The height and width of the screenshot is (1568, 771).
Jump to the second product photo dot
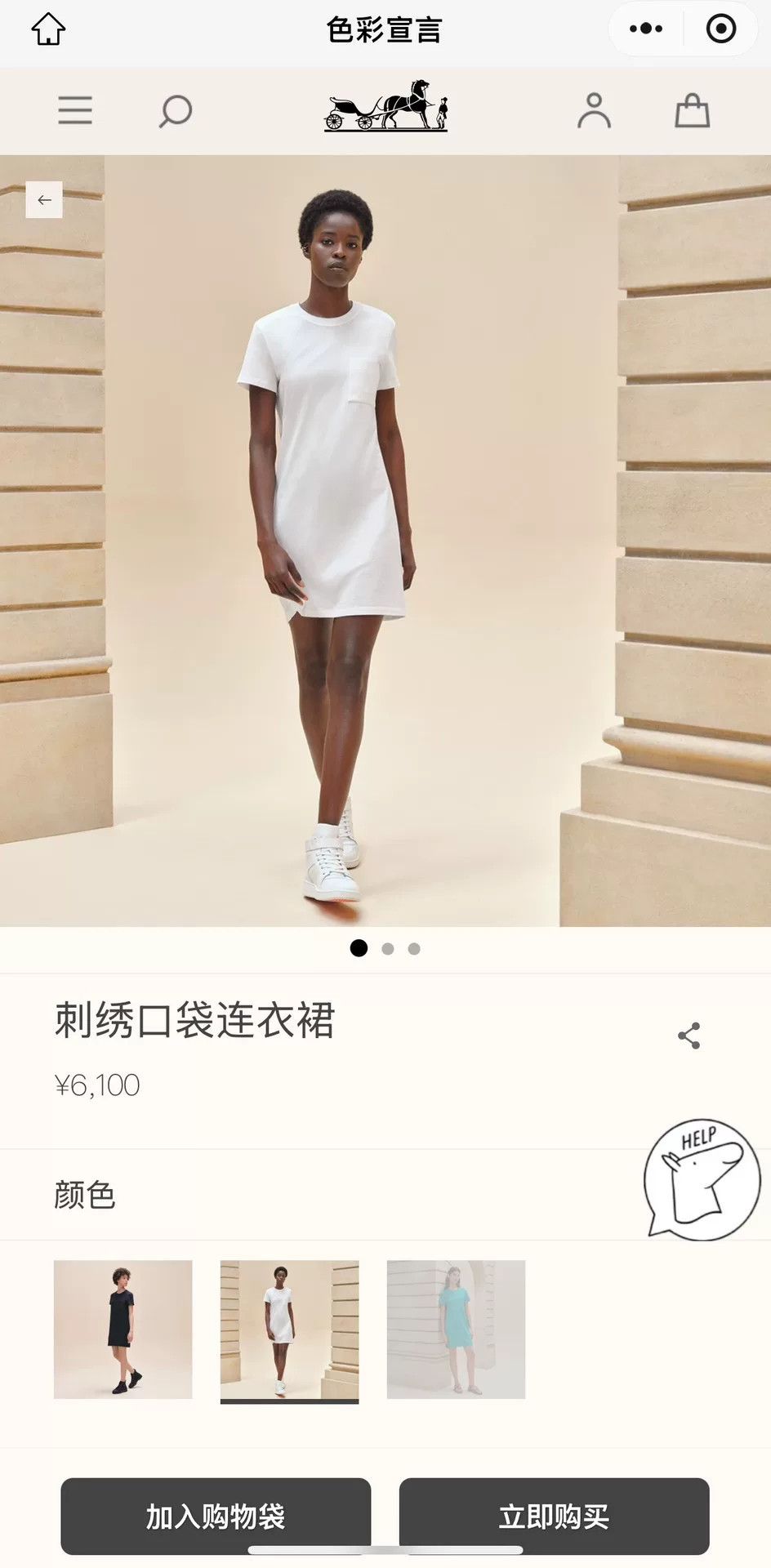tap(388, 948)
